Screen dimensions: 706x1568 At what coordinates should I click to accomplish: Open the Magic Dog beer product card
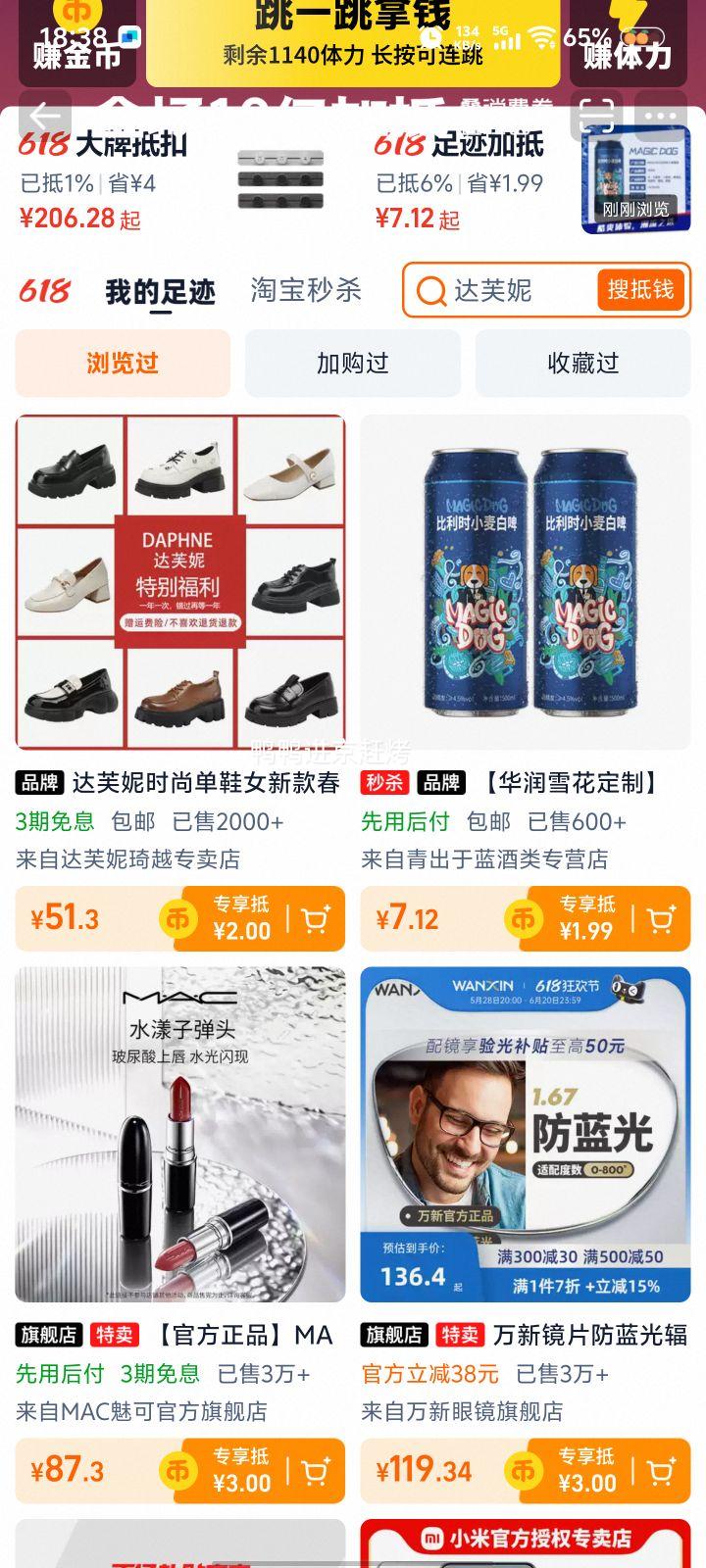[x=525, y=582]
